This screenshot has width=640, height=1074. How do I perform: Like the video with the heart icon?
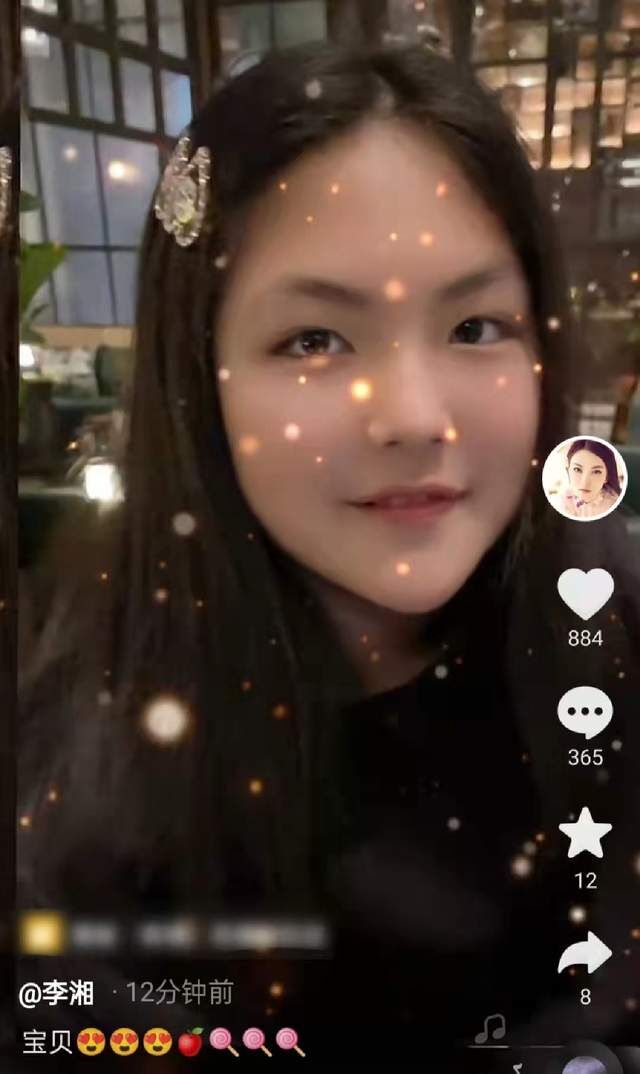585,594
